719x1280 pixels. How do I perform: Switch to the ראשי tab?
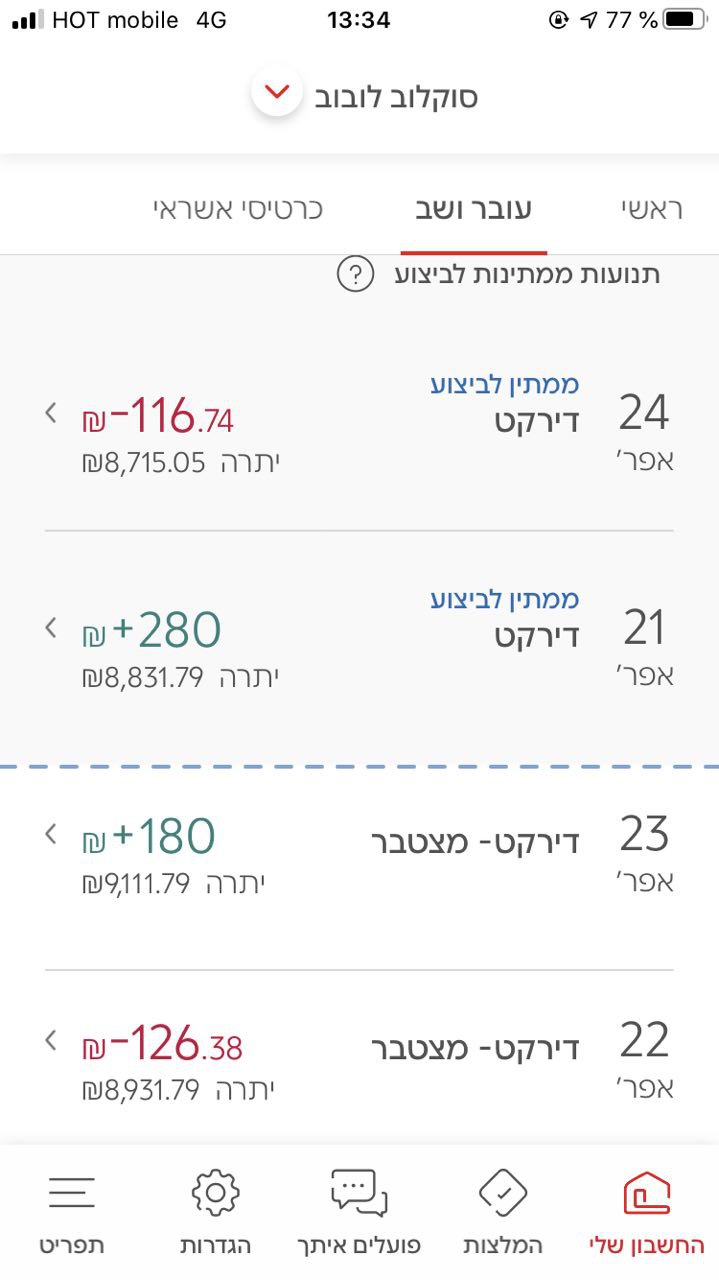(x=651, y=210)
